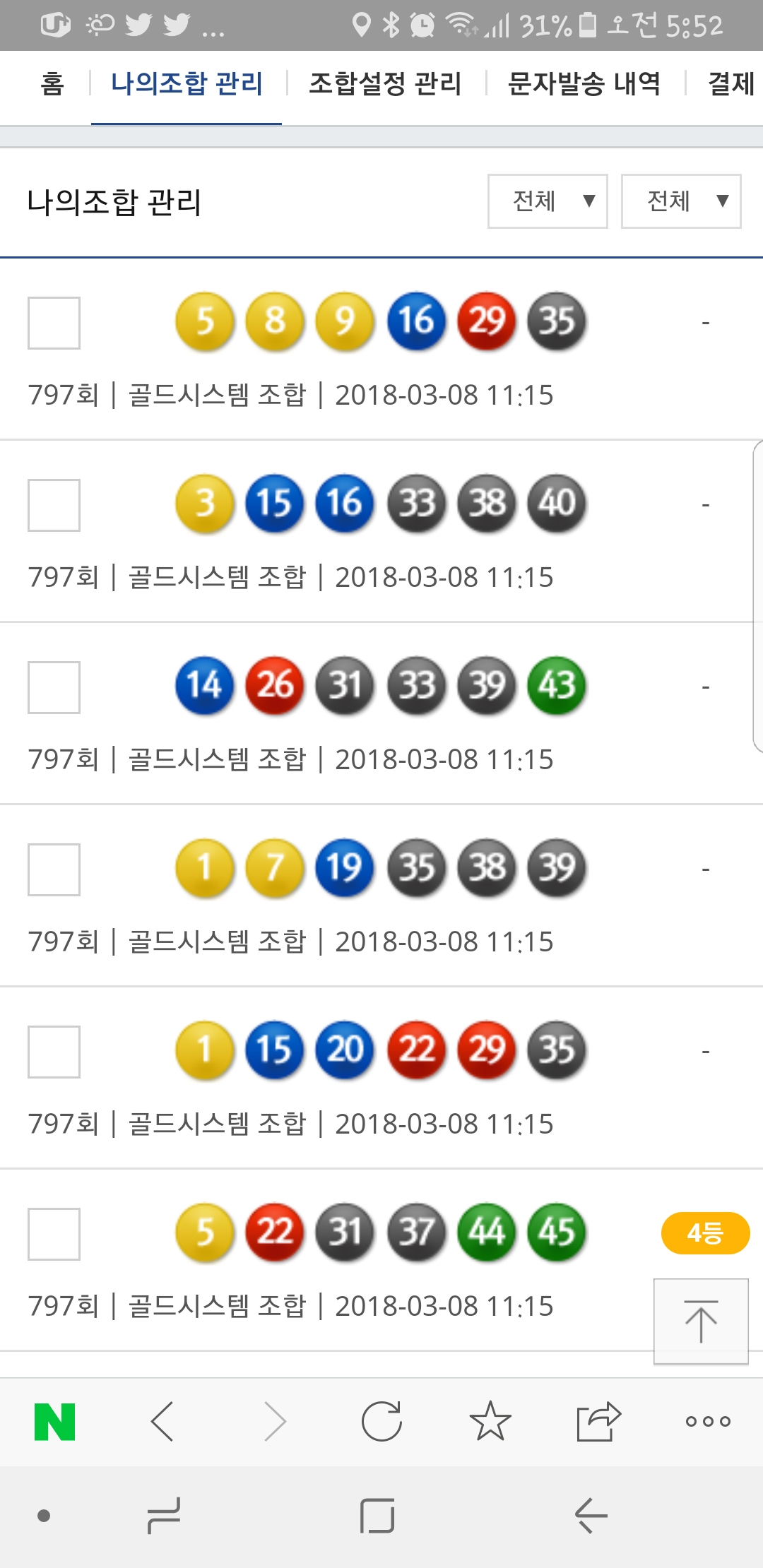Open the 결제 tab
763x1568 pixels.
[x=731, y=85]
